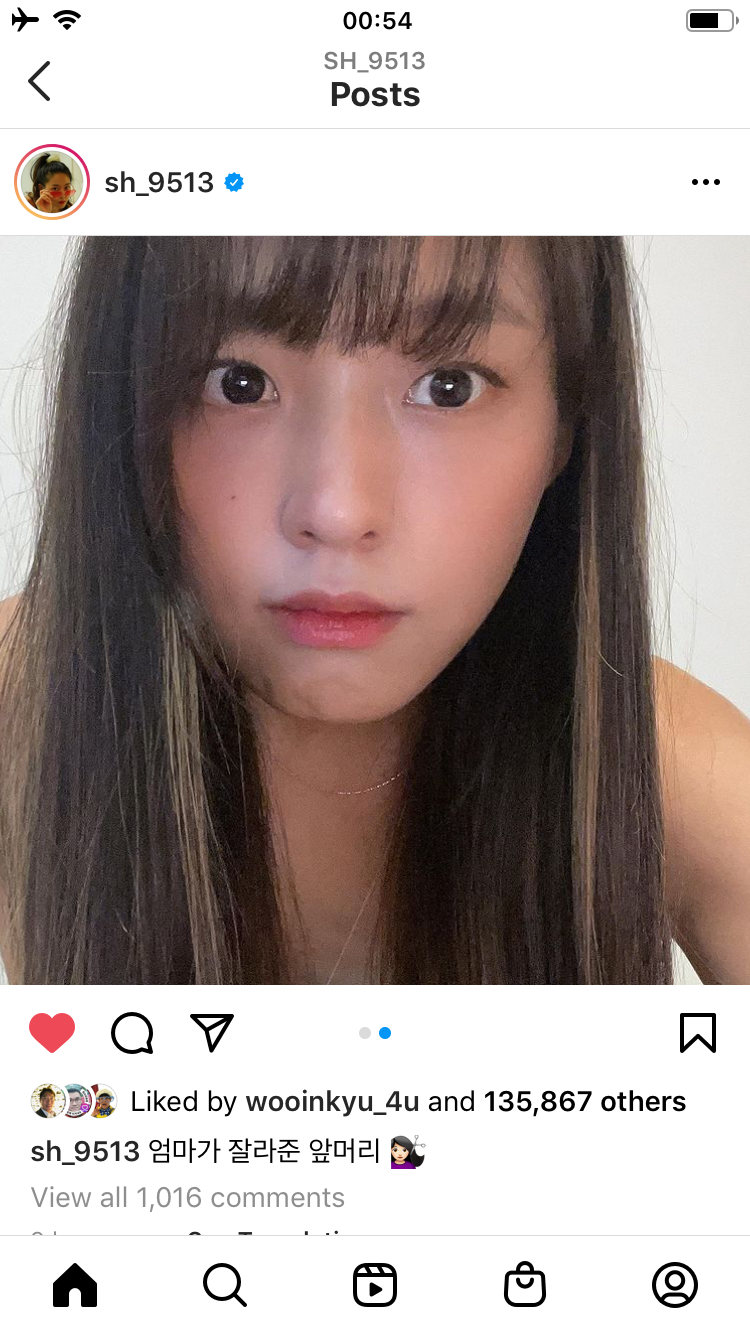
Task: View all 1,016 comments
Action: 188,1197
